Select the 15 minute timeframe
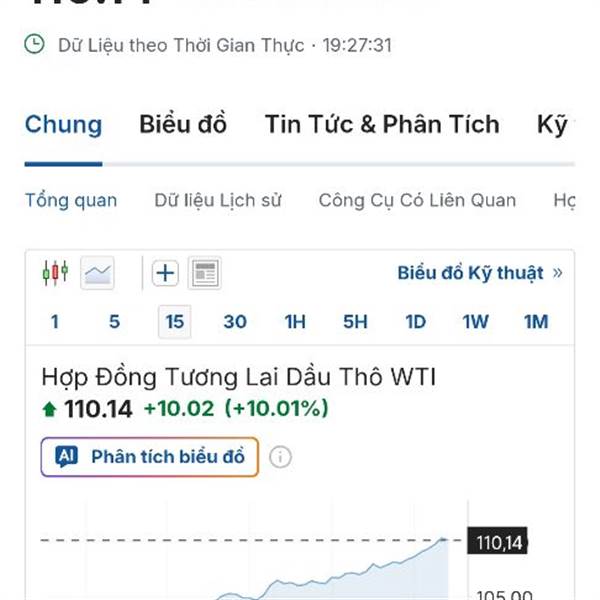 [175, 322]
